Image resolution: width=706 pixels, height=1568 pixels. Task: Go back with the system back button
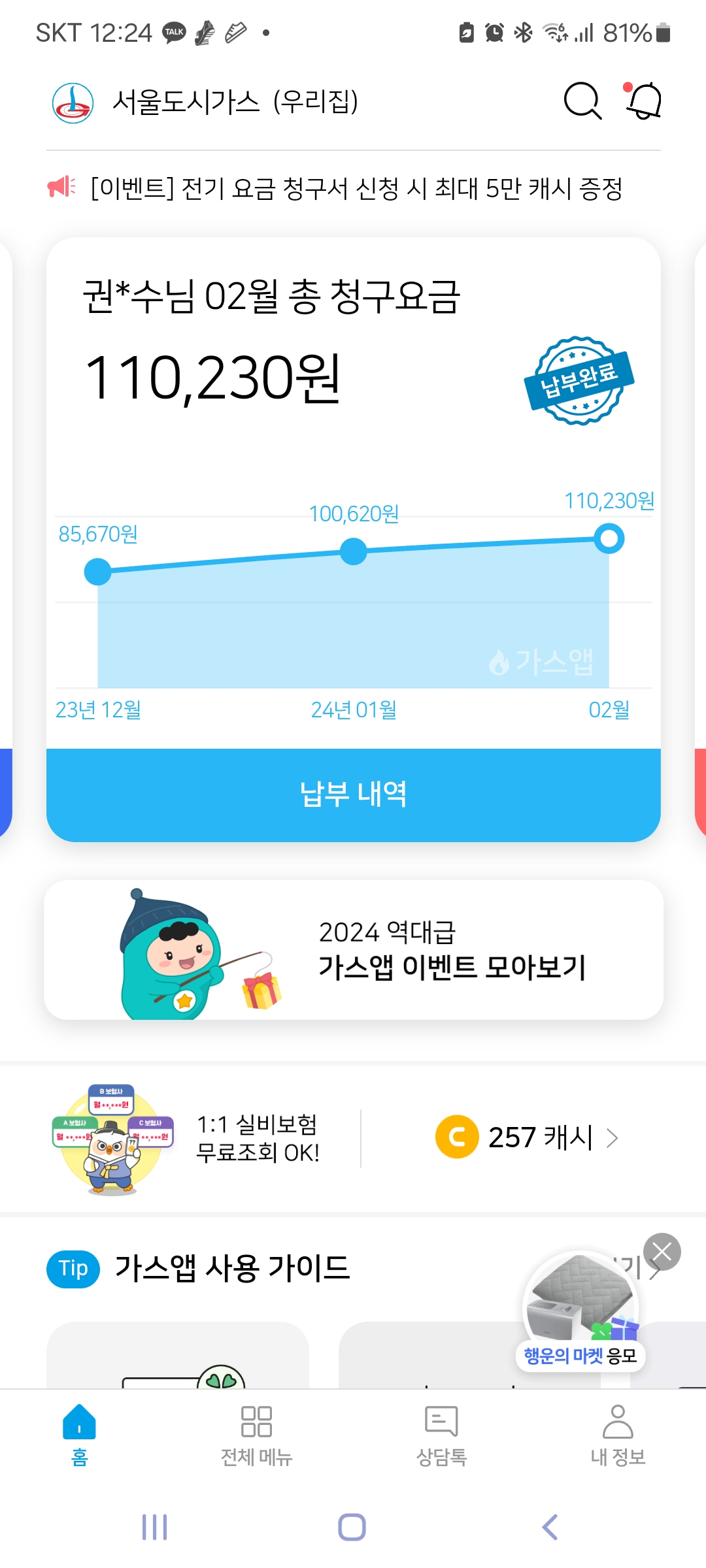(x=550, y=1527)
